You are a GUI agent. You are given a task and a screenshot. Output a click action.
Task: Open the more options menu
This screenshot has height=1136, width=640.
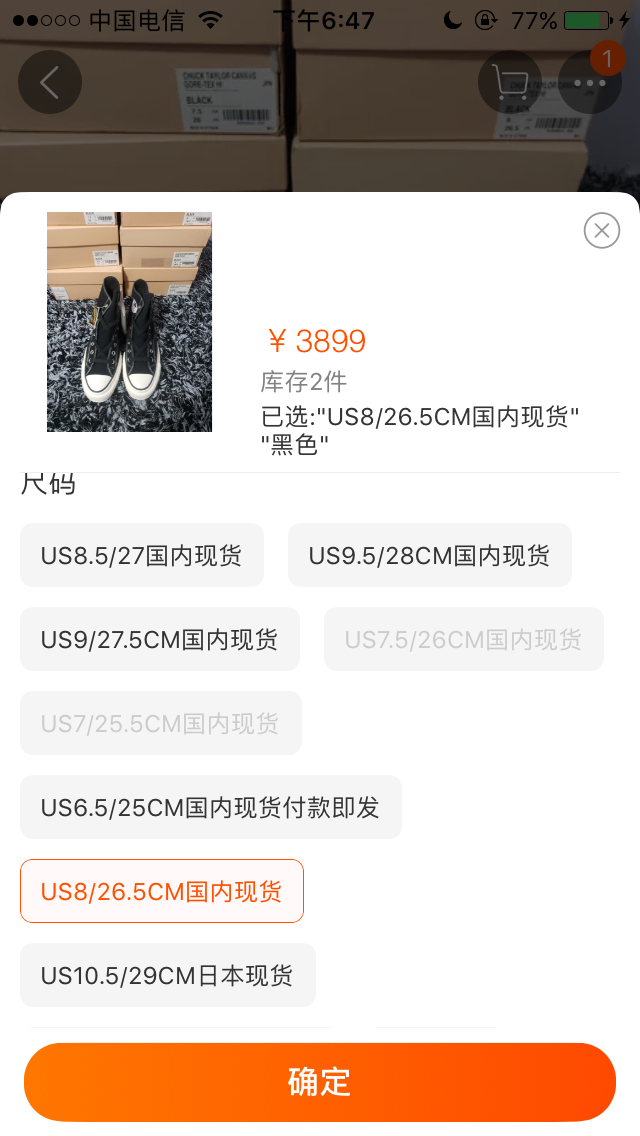click(x=590, y=82)
